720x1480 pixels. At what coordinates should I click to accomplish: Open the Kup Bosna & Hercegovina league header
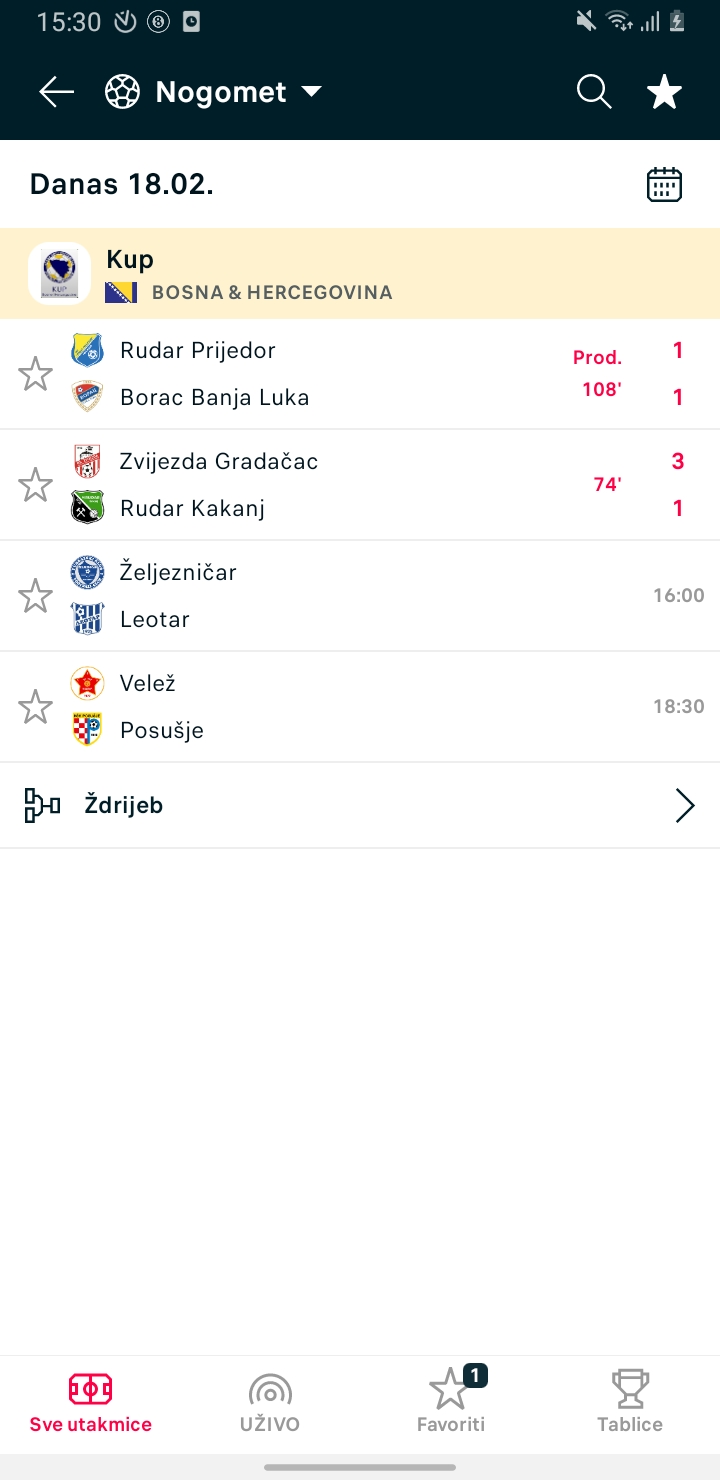tap(360, 274)
